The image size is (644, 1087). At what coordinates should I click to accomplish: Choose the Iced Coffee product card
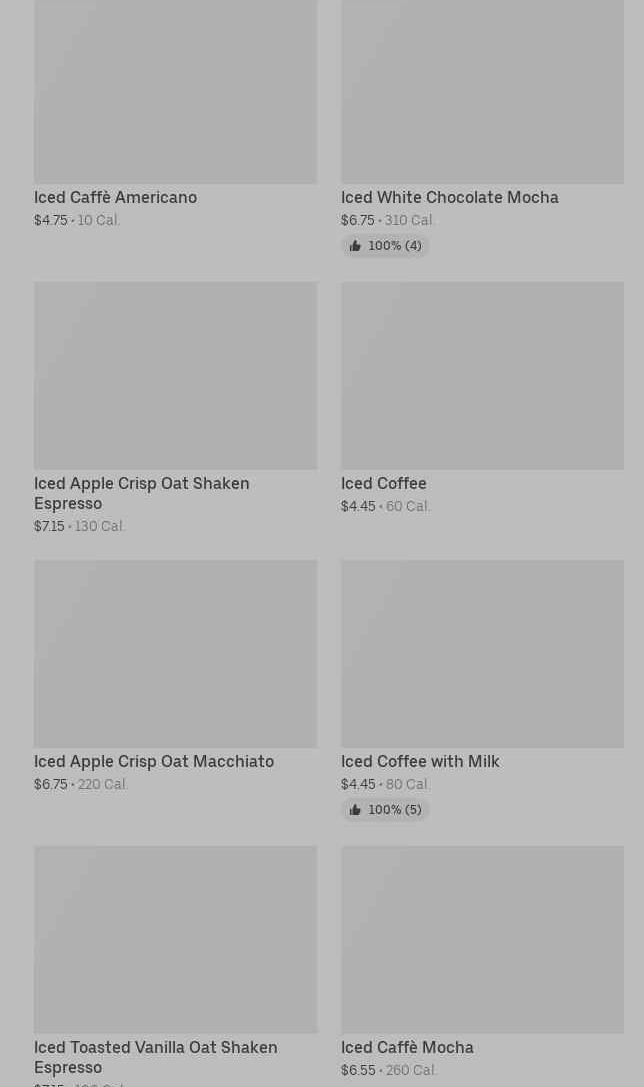pos(482,399)
